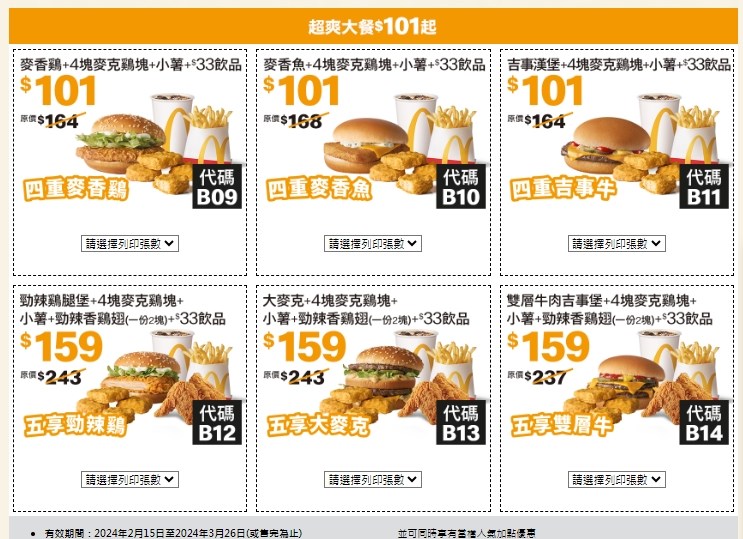
Task: Open print quantity dropdown for coupon B09
Action: coord(130,243)
